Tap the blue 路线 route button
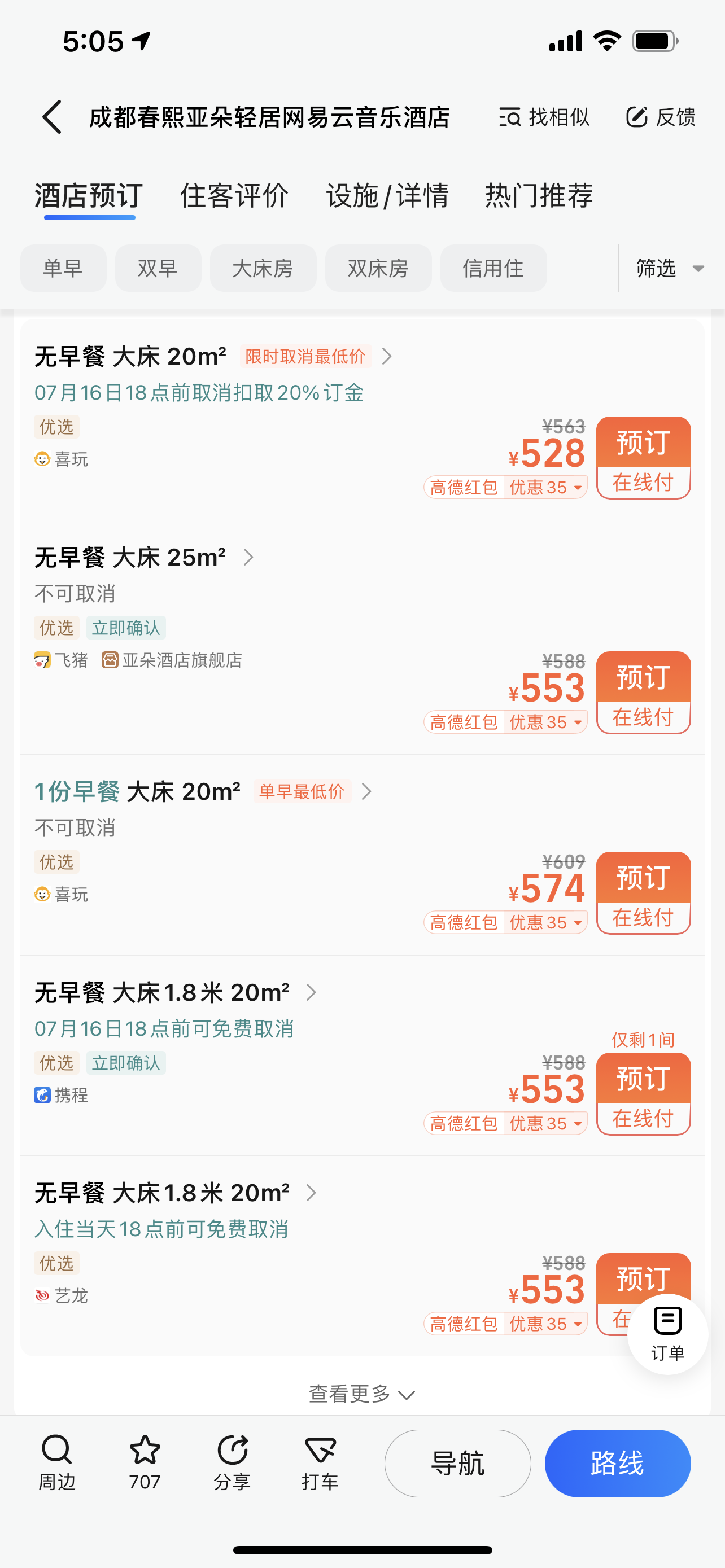725x1568 pixels. coord(618,1464)
